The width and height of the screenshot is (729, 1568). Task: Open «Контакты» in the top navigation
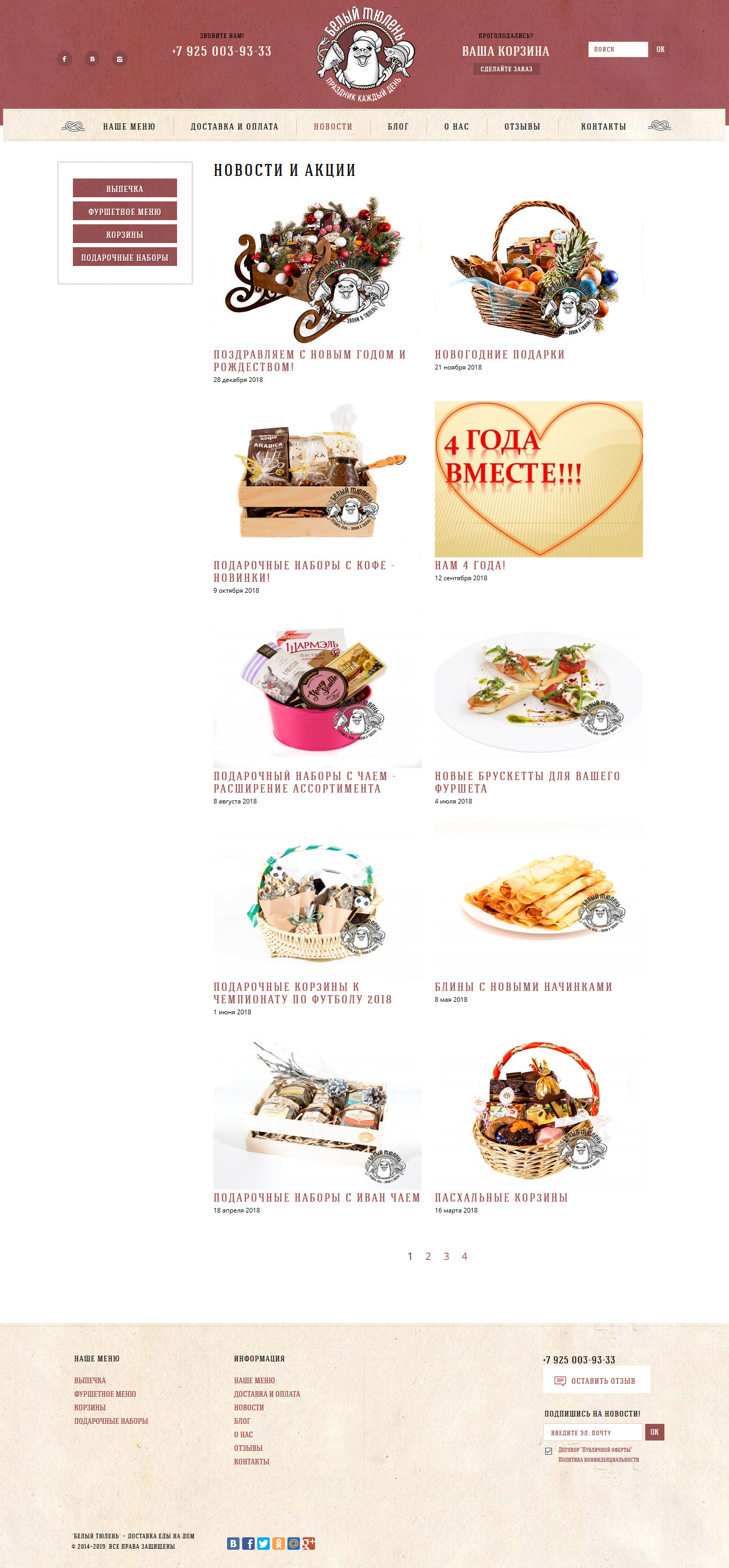pyautogui.click(x=604, y=126)
